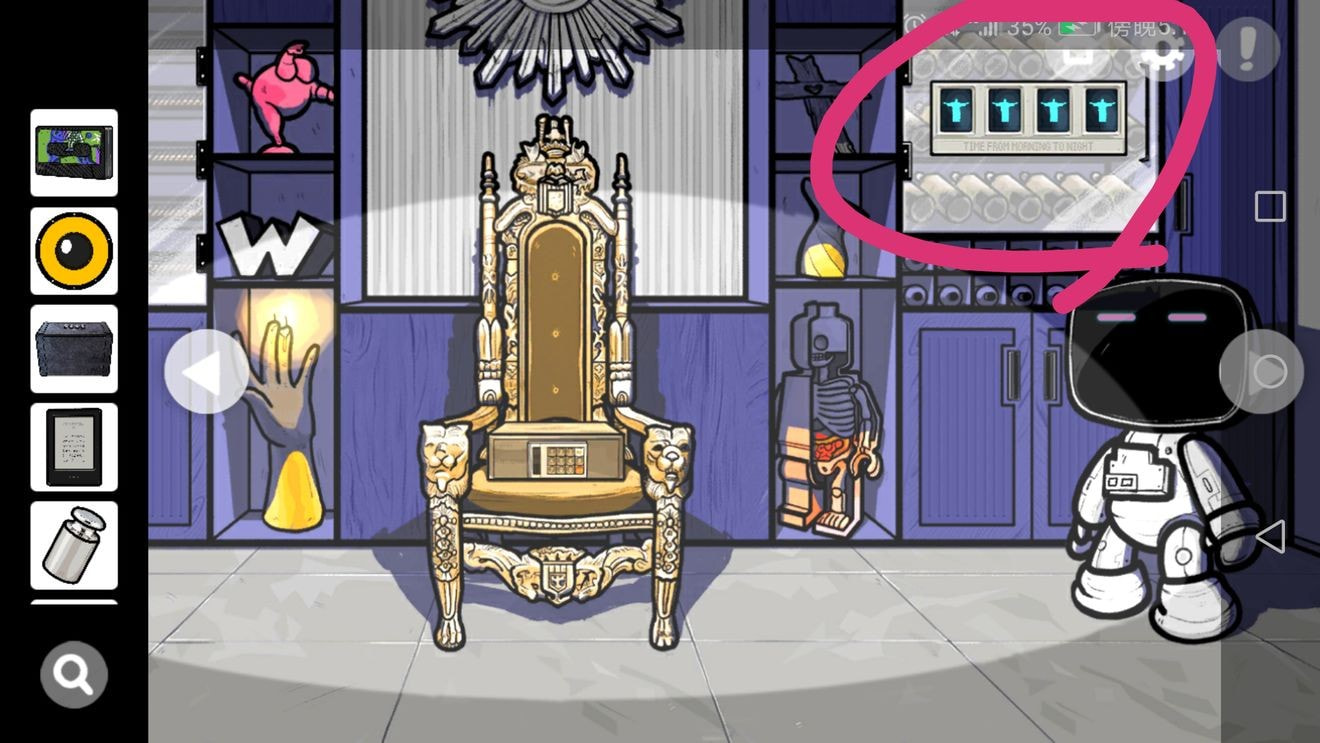Screen dimensions: 1320x743
Task: Open the hint exclamation icon
Action: (x=1247, y=49)
